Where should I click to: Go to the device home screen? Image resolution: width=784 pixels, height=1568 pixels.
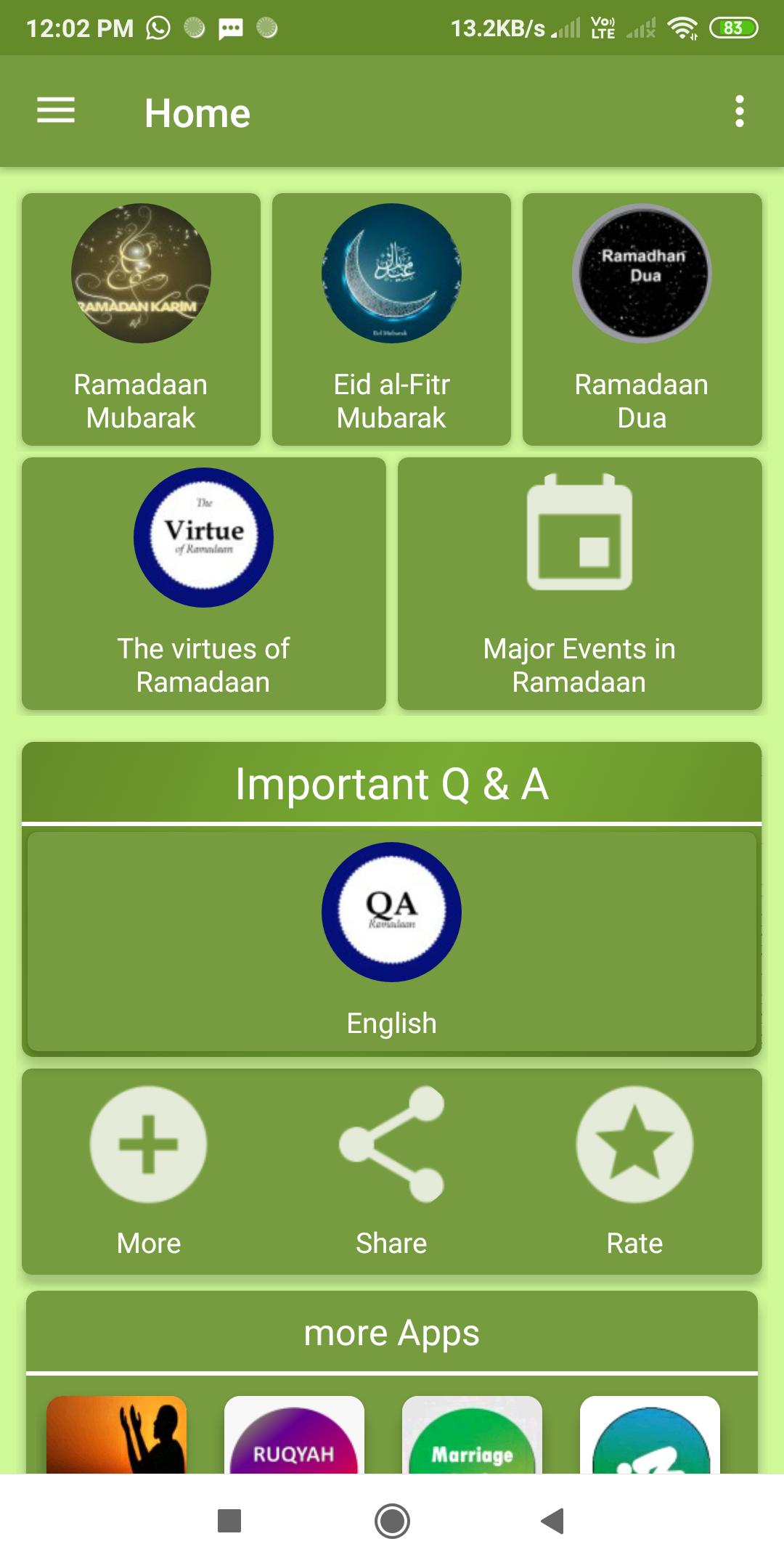[392, 1520]
